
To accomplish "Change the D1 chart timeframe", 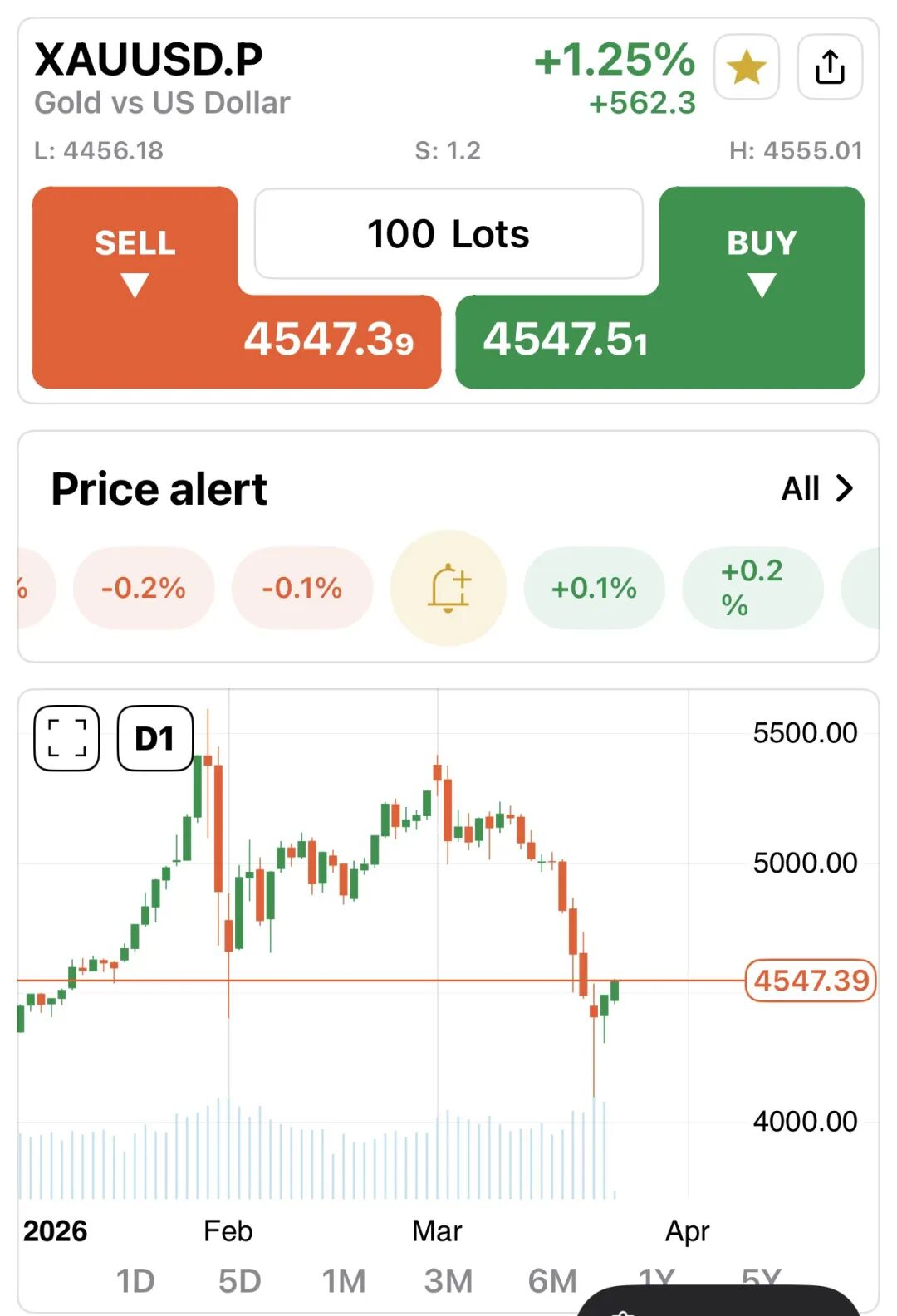I will (155, 738).
